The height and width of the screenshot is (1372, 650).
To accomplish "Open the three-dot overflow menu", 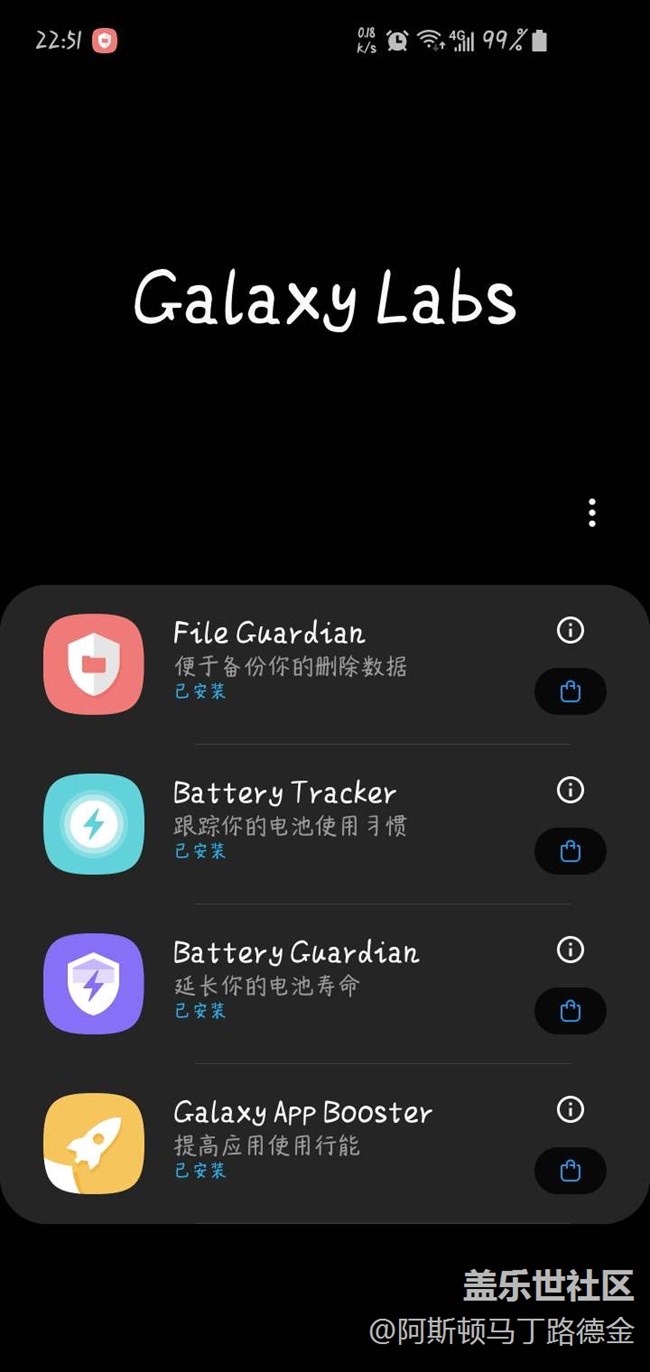I will [x=592, y=513].
